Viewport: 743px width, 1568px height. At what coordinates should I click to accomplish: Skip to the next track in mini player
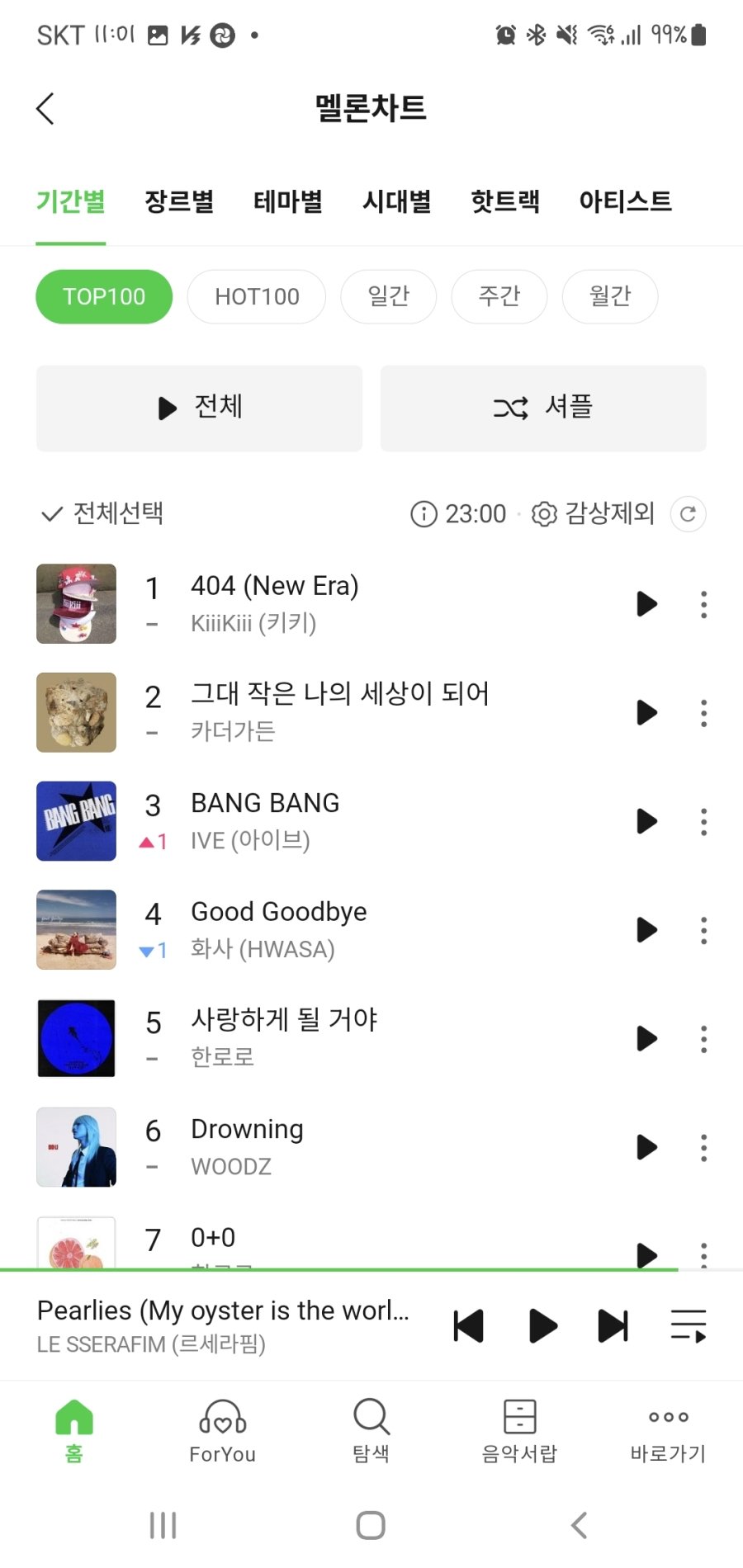(613, 1326)
